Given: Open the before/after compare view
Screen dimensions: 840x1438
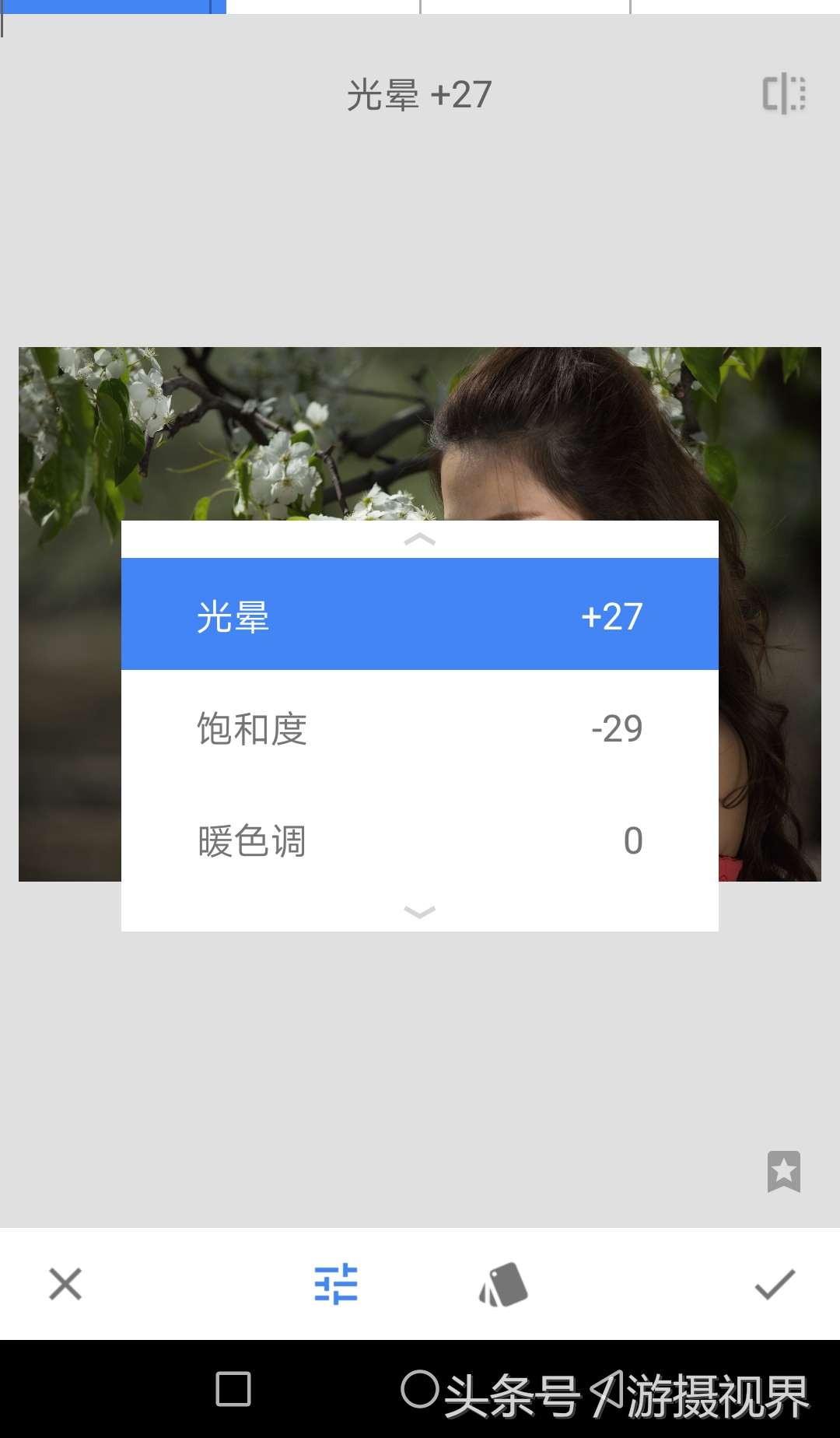Looking at the screenshot, I should click(782, 95).
